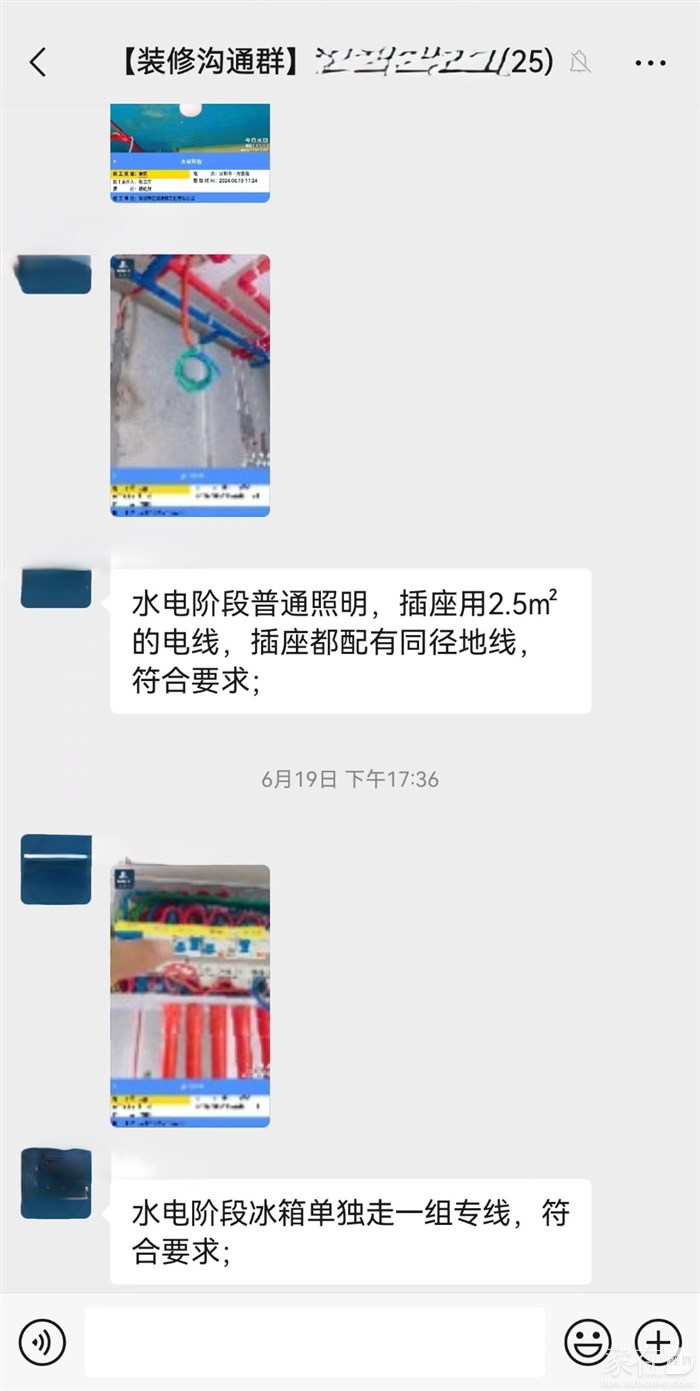The height and width of the screenshot is (1391, 700).
Task: Switch to voice message input
Action: click(42, 1341)
